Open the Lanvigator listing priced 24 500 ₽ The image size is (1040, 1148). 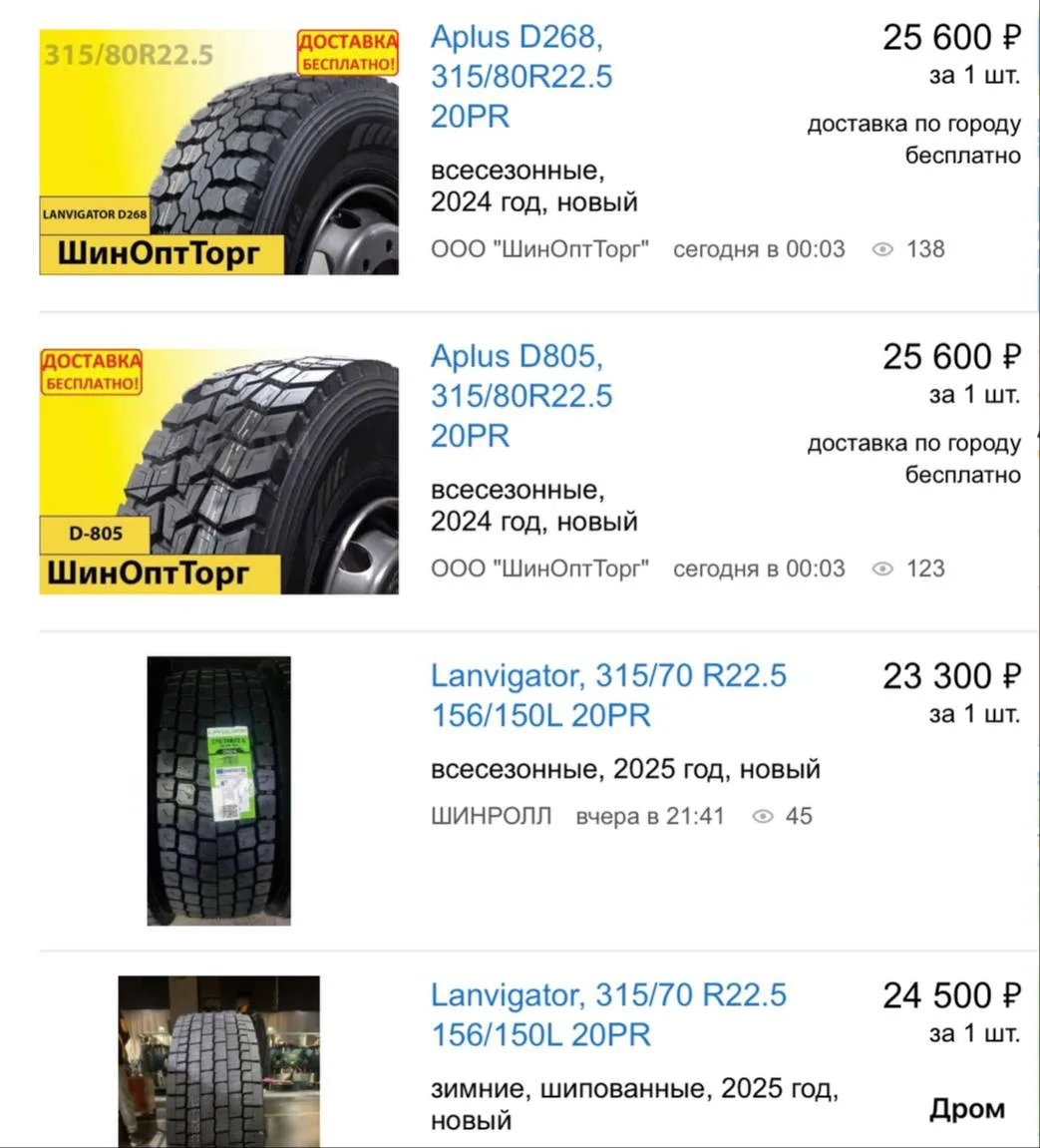[x=608, y=1014]
